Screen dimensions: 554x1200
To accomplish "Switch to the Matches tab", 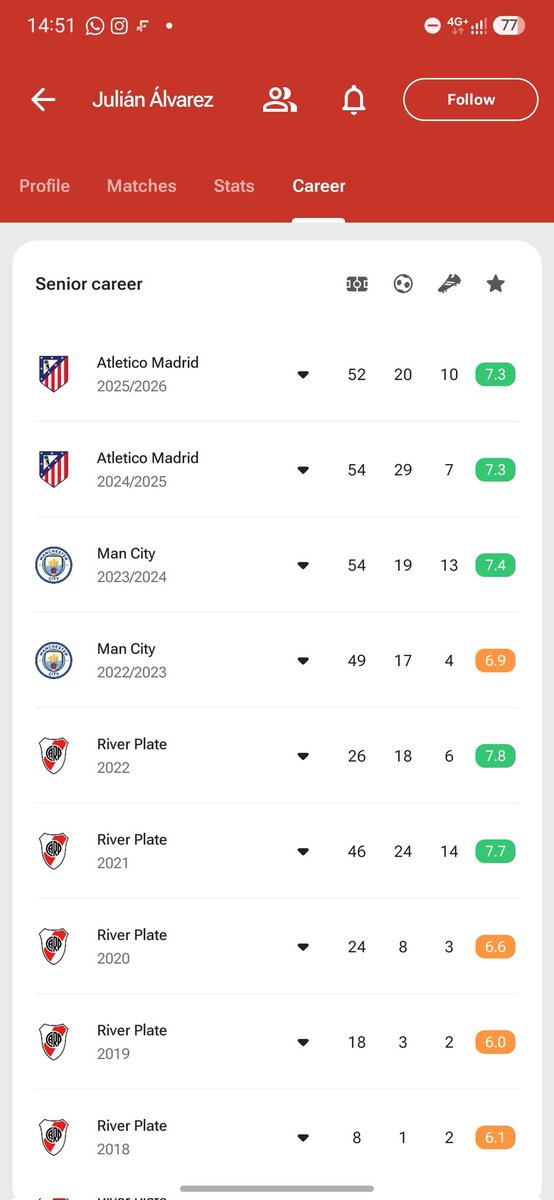I will [x=142, y=186].
